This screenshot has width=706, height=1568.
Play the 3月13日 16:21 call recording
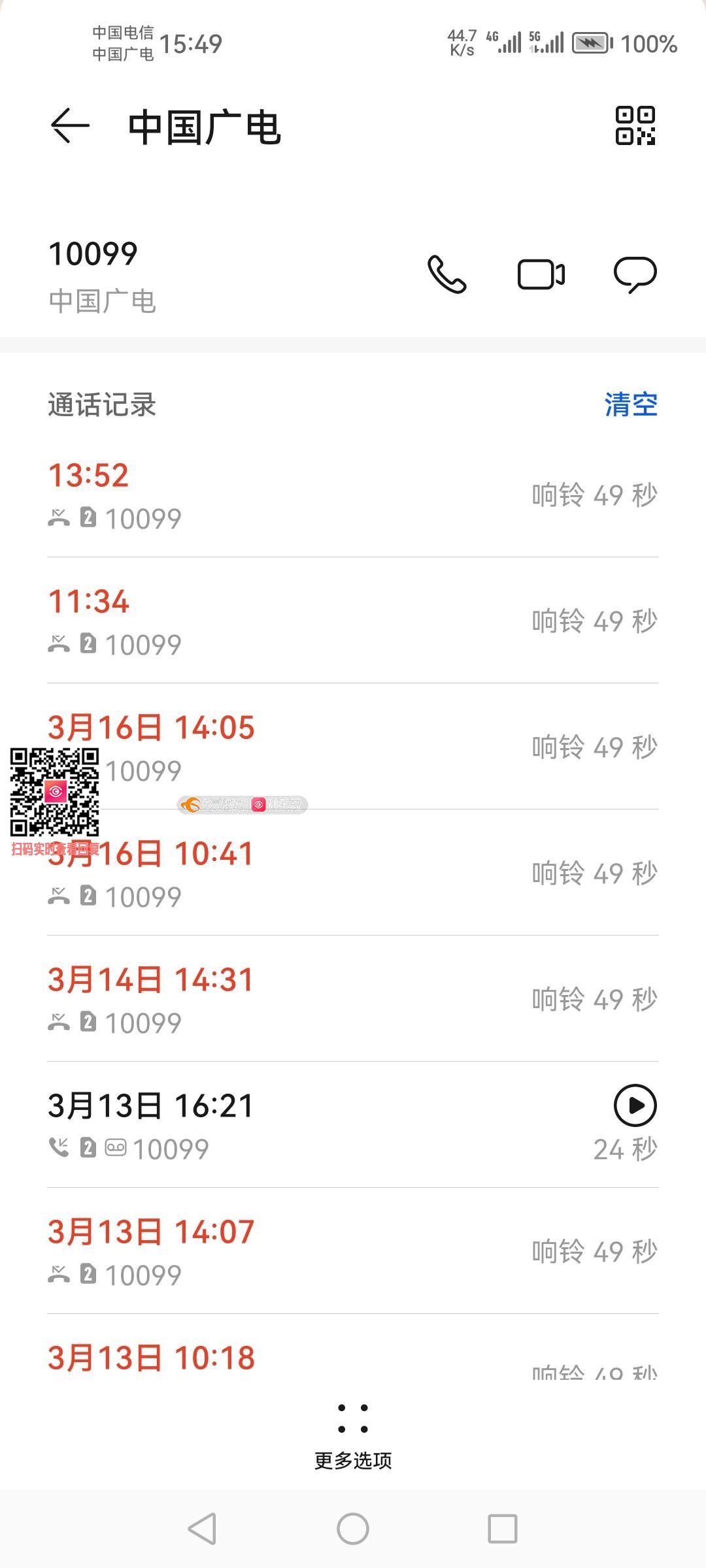[x=635, y=1105]
